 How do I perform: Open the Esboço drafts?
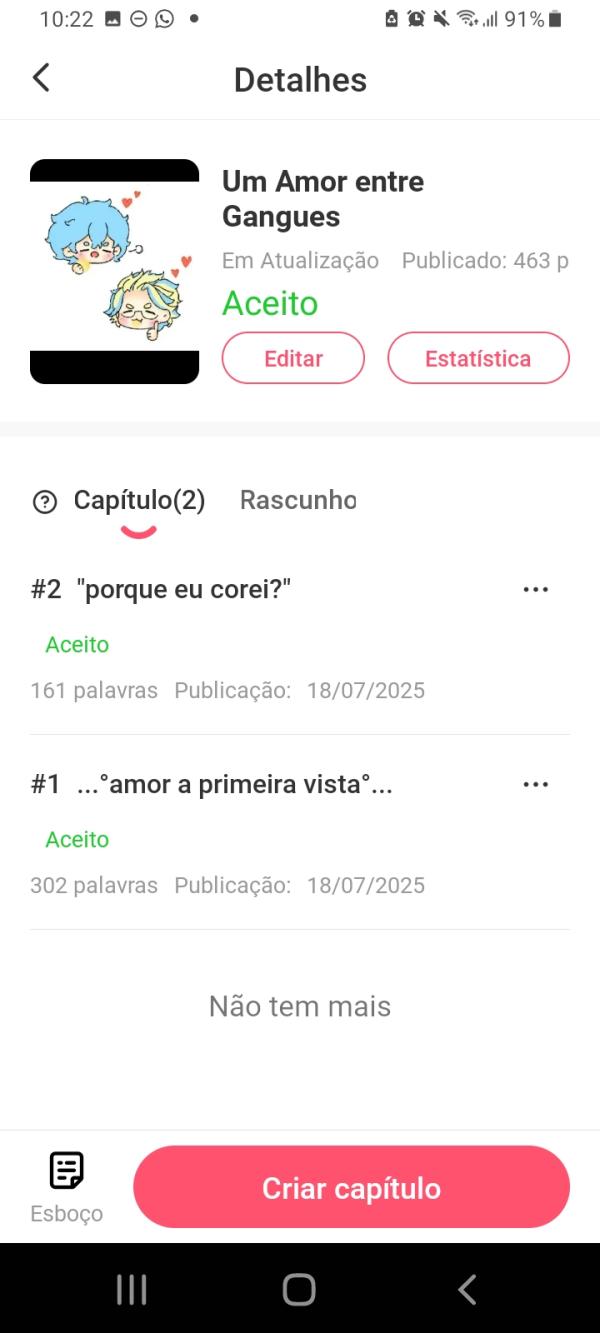click(66, 1186)
